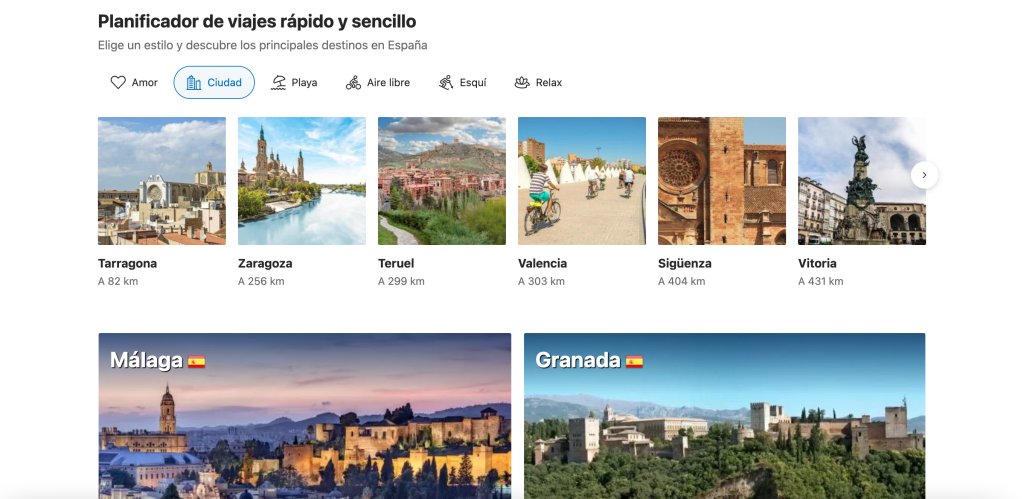Show next destinations with the arrow

pyautogui.click(x=924, y=175)
